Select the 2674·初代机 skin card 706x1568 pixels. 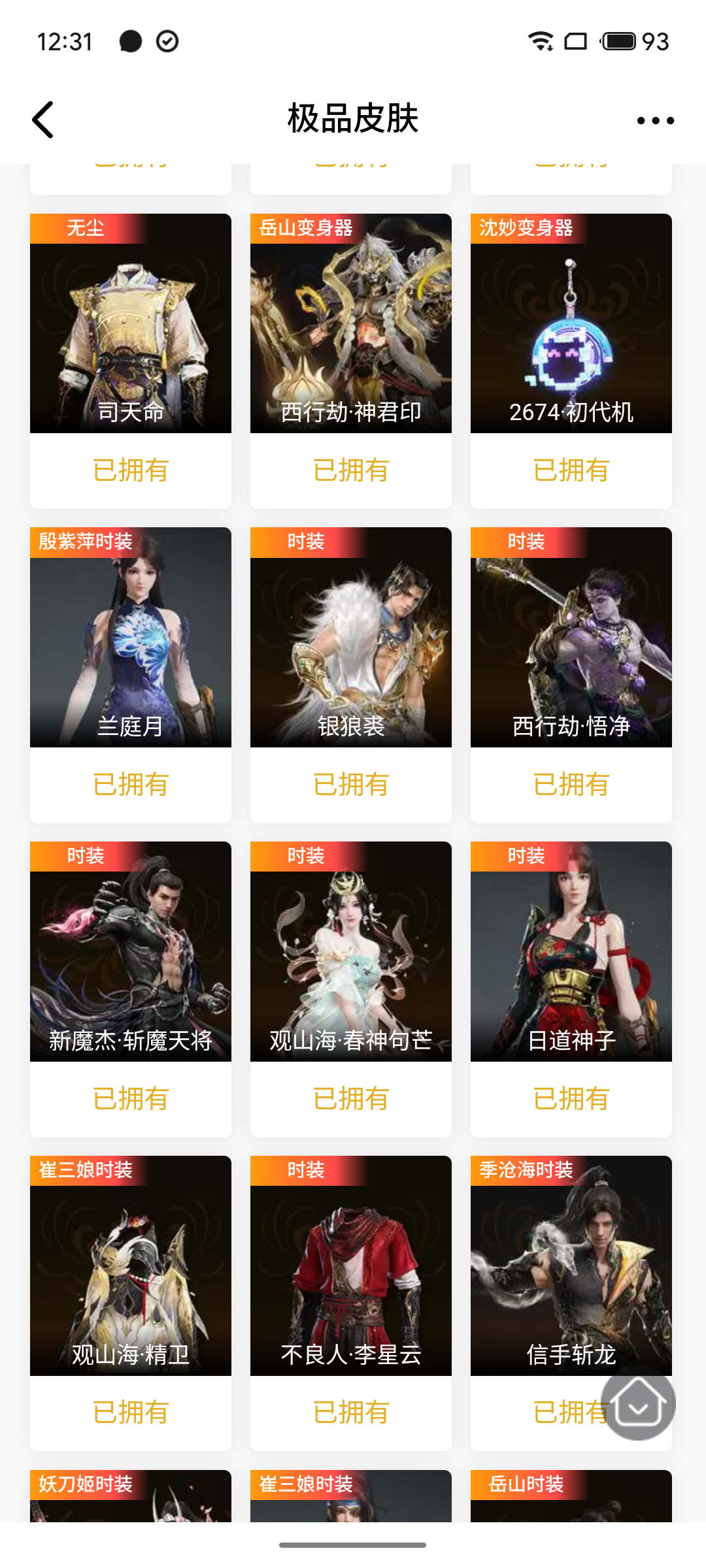571,324
